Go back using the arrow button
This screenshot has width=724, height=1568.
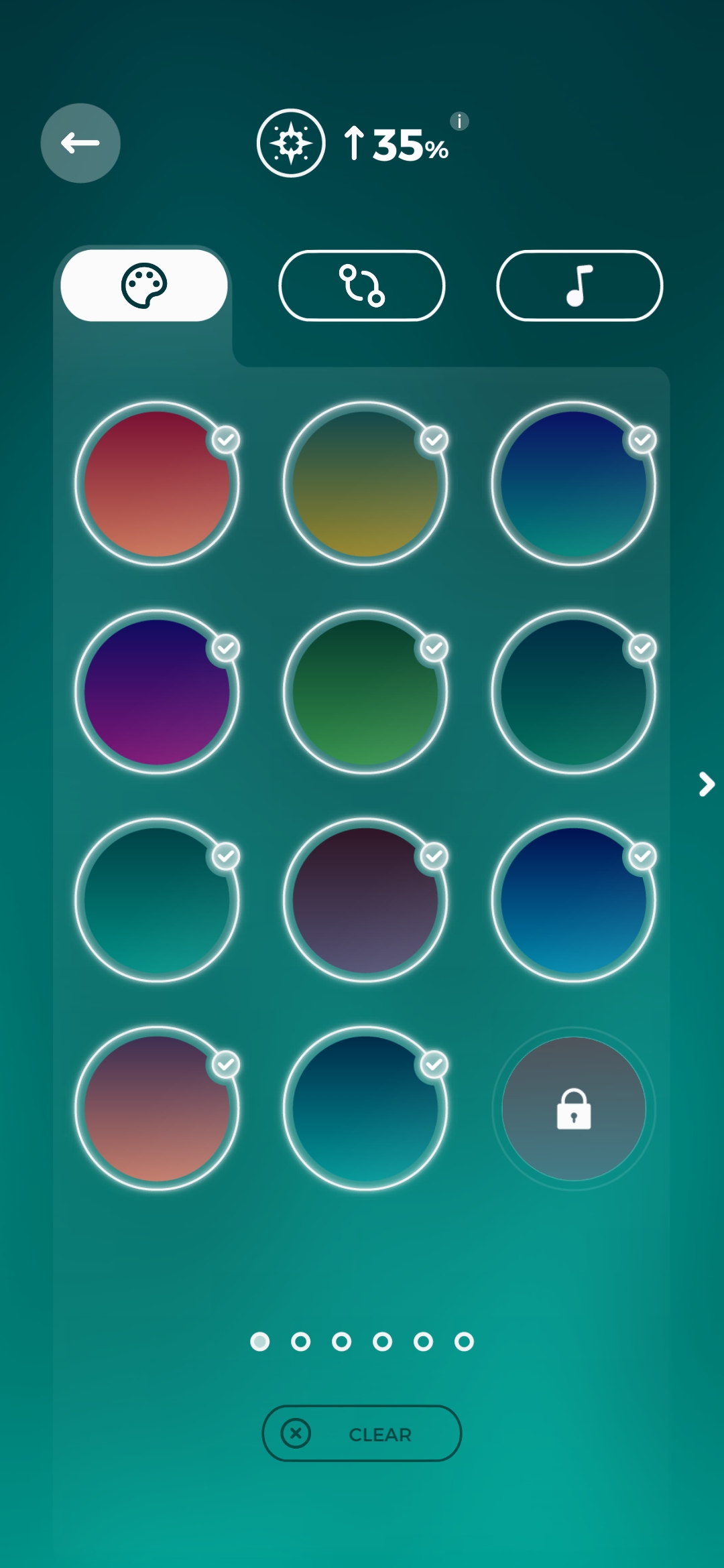80,143
